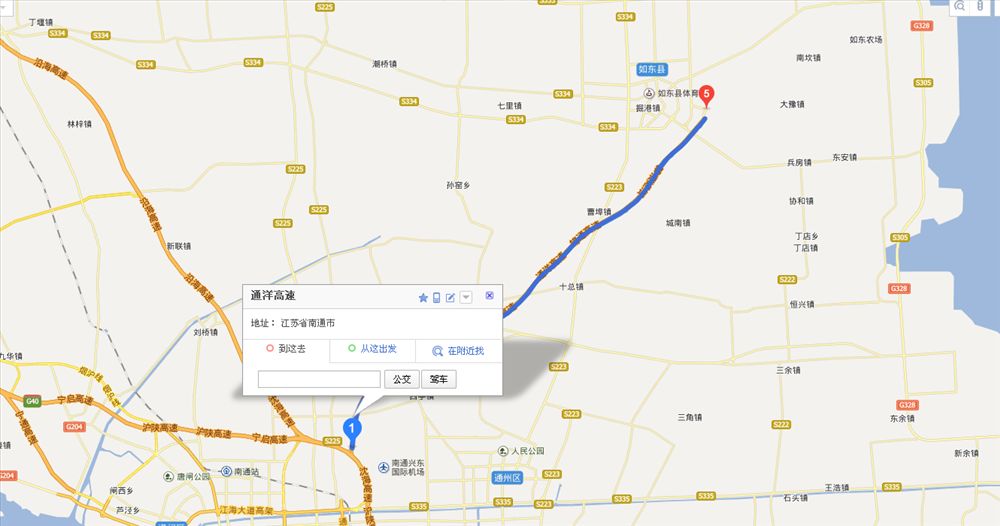Screen dimensions: 1000x526
Task: Focus the route start text field
Action: (319, 379)
